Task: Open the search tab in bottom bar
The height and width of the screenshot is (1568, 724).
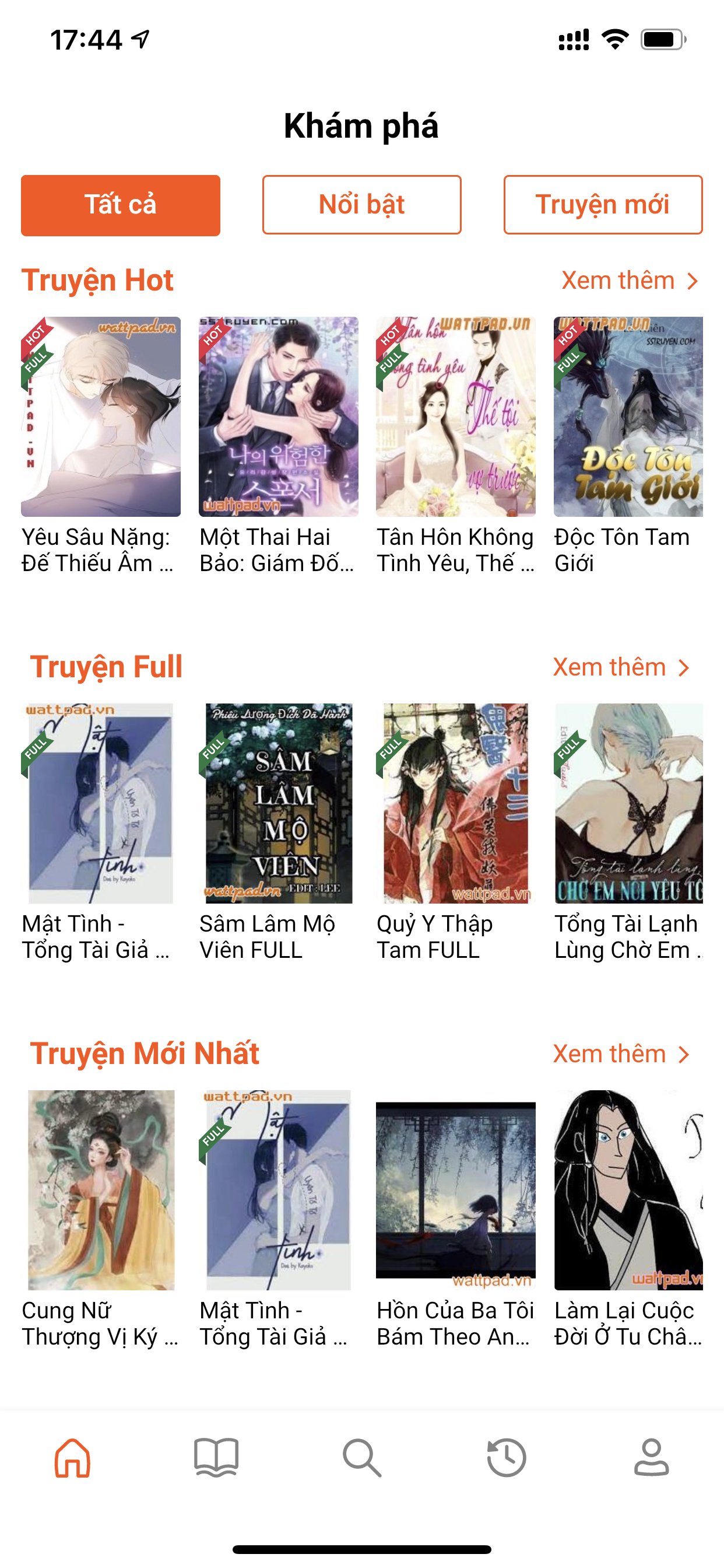Action: [x=362, y=1458]
